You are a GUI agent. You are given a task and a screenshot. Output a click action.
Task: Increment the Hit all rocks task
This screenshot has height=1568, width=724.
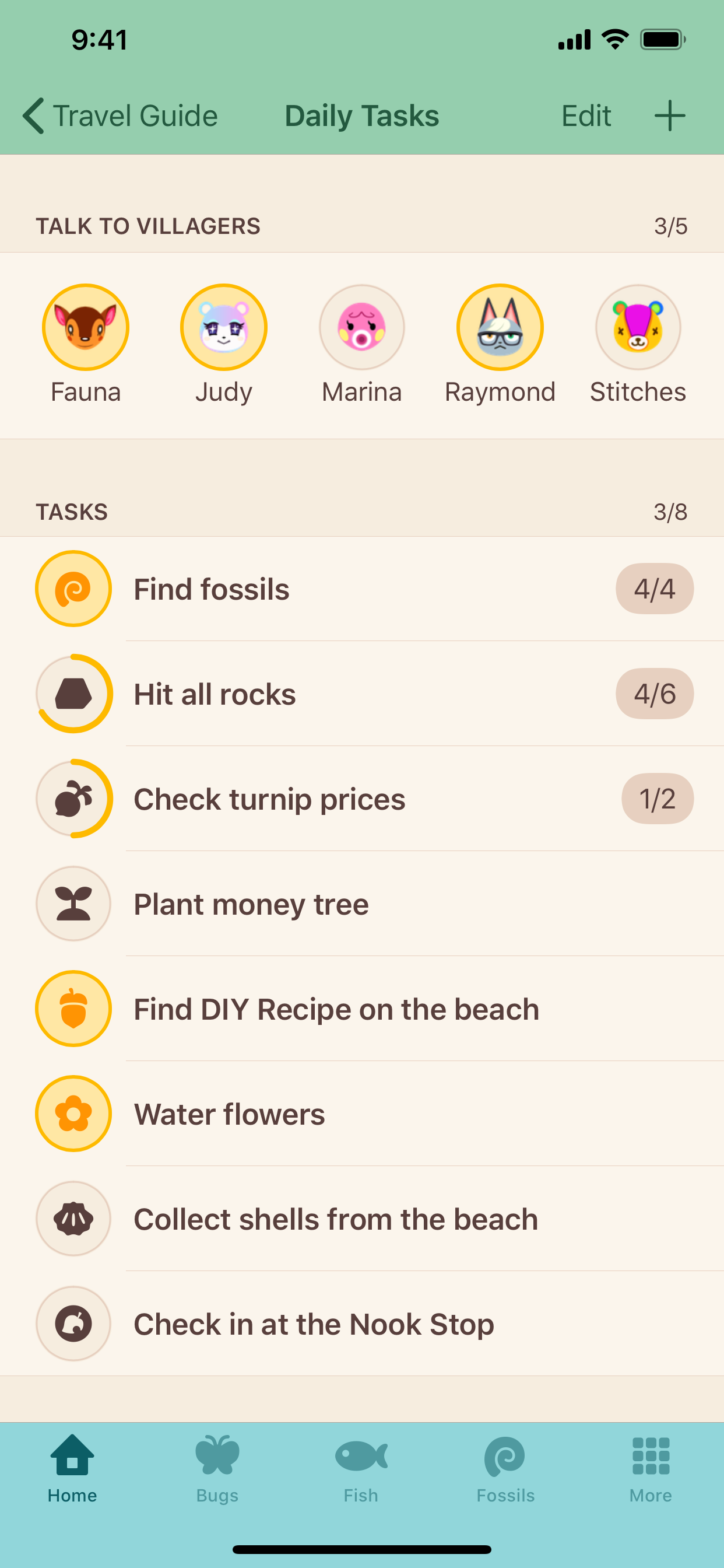(362, 694)
